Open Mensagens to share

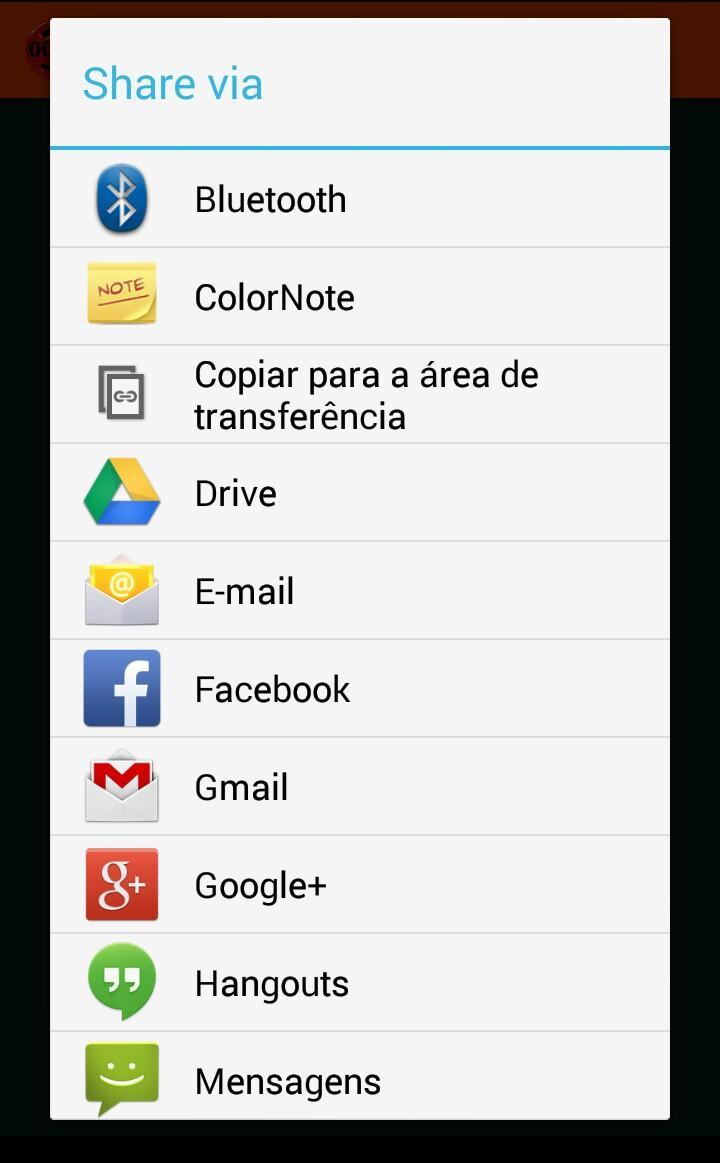pos(360,1078)
